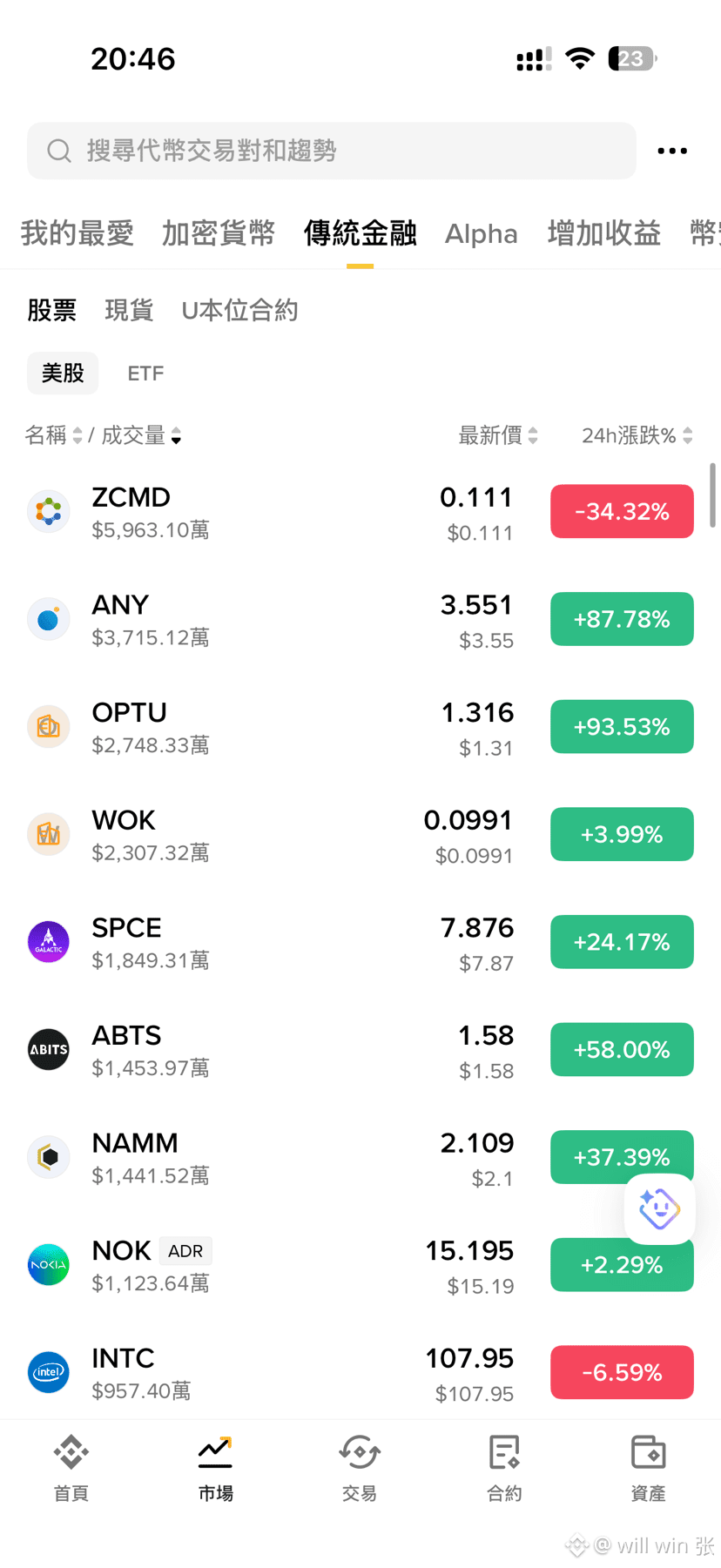Open the 增加收益 tab
The height and width of the screenshot is (1568, 721).
click(x=604, y=233)
